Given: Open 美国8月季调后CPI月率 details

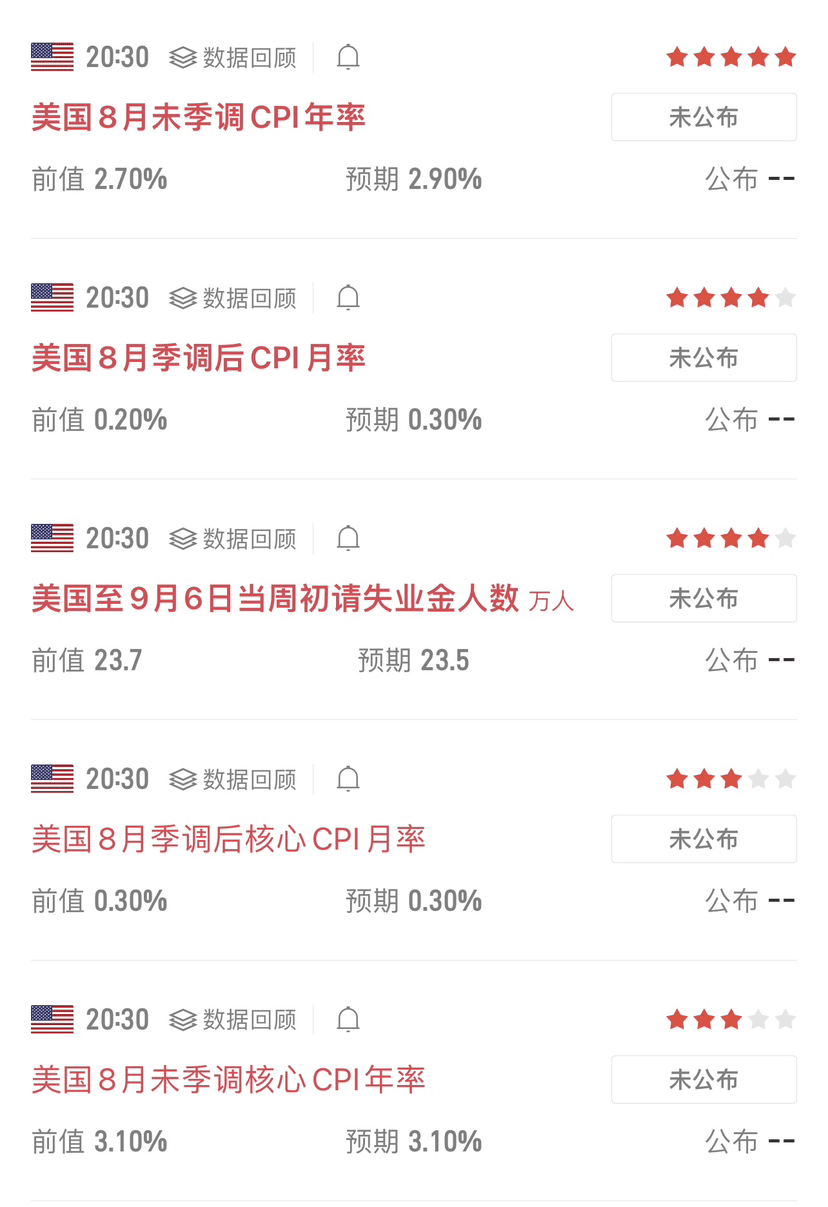Looking at the screenshot, I should [x=199, y=358].
